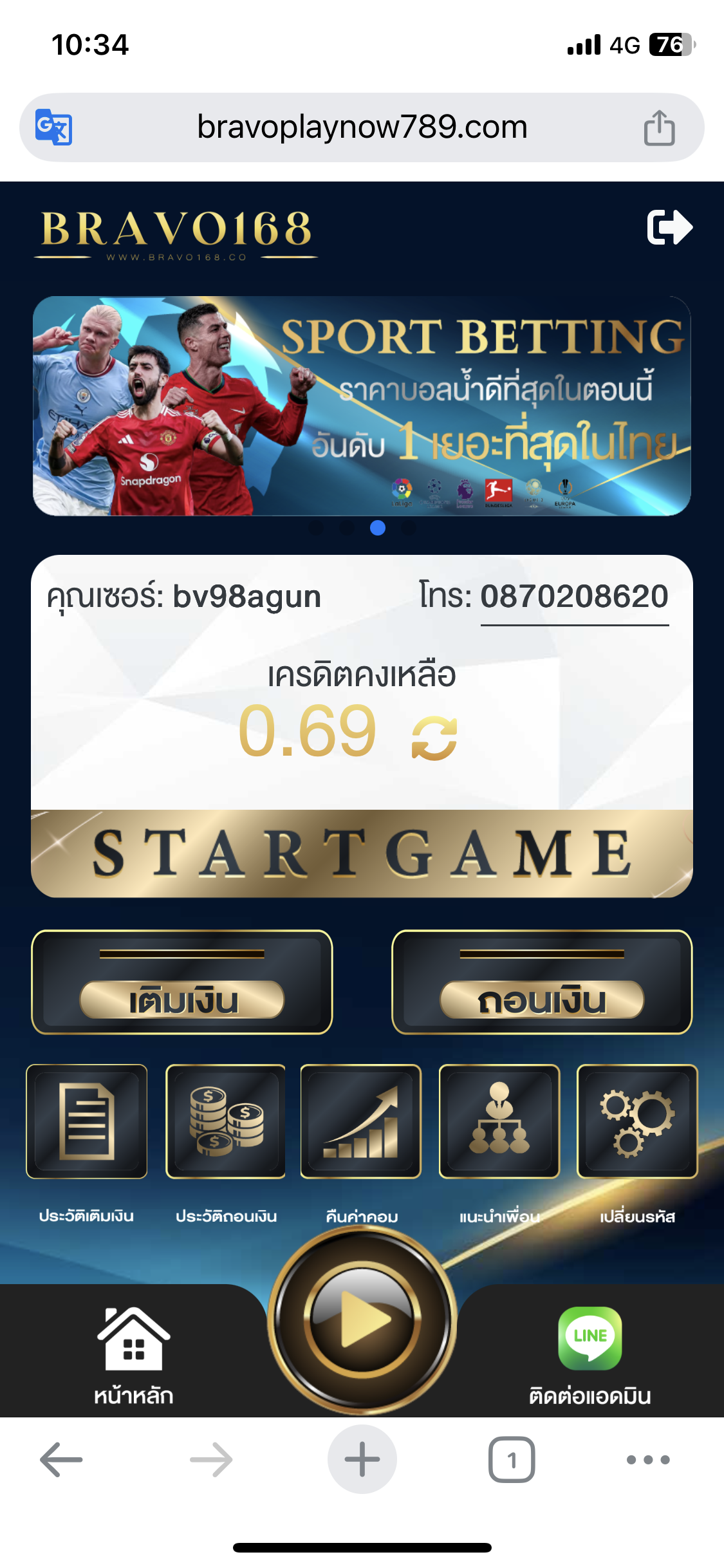This screenshot has height=1568, width=724.
Task: Open the browser tabs switcher
Action: point(512,1460)
